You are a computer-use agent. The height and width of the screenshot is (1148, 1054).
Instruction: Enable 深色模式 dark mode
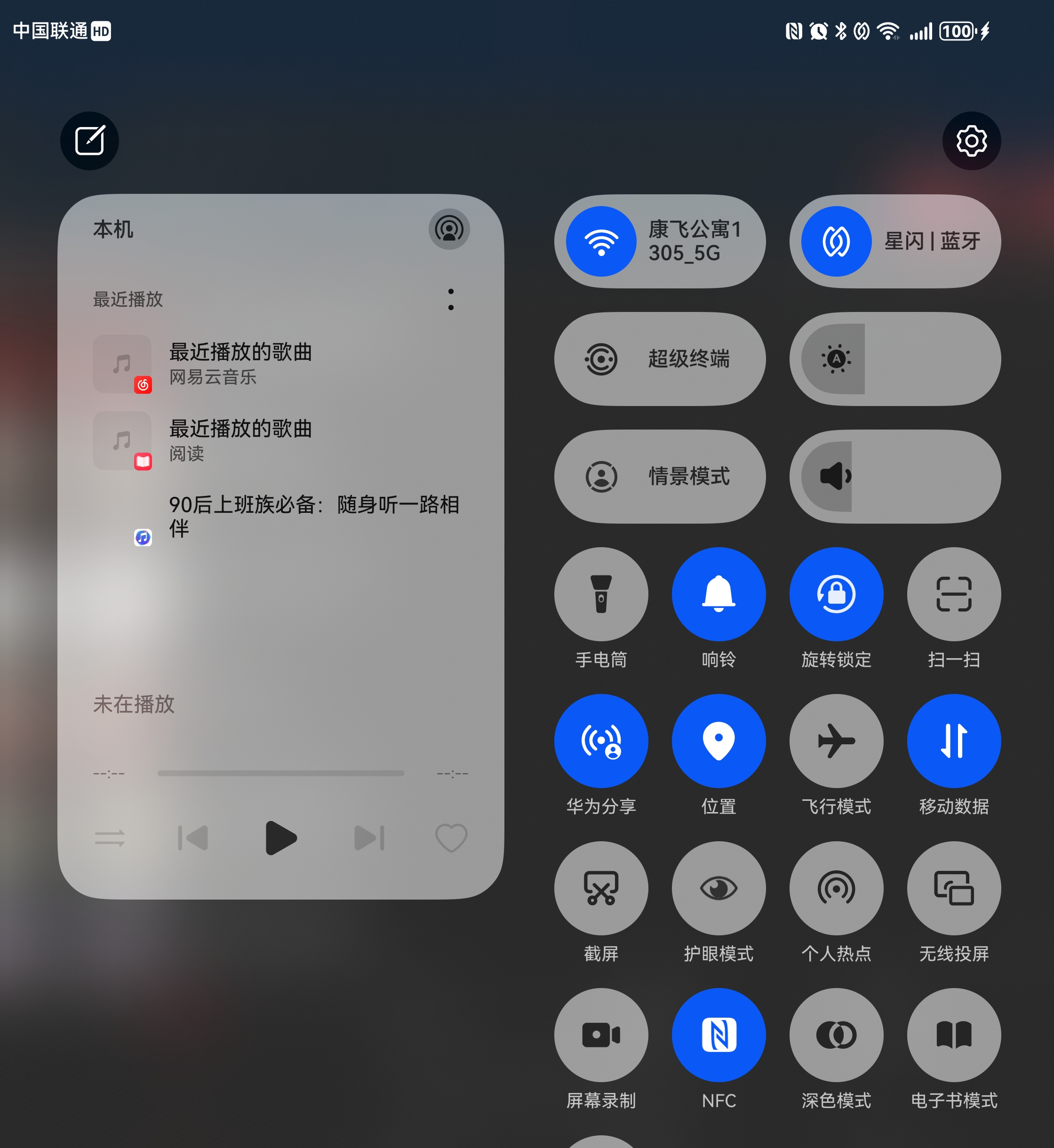(x=836, y=1035)
